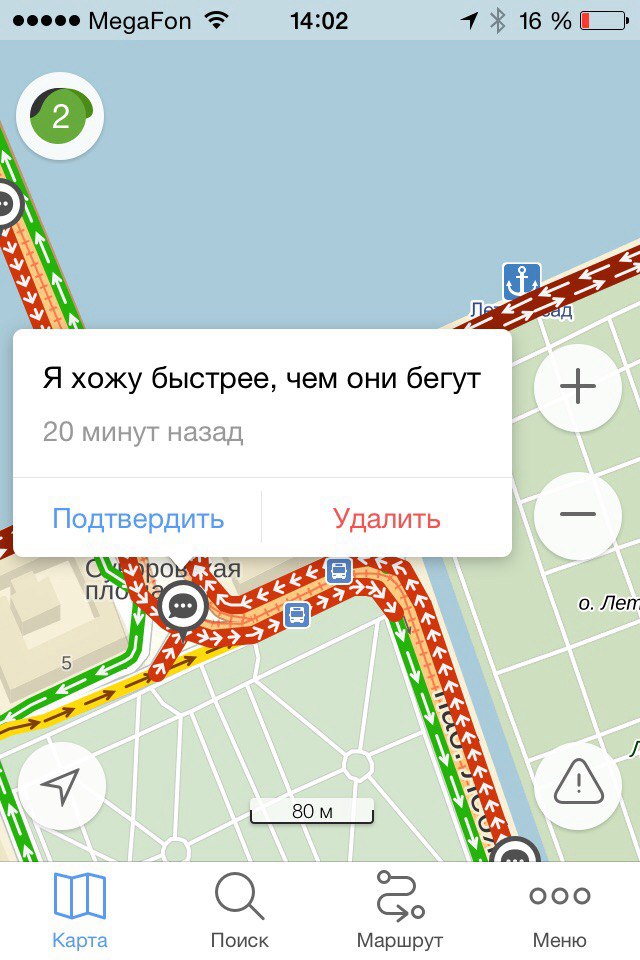The height and width of the screenshot is (960, 640).
Task: Tap the anchor pier marker on map
Action: tap(521, 282)
